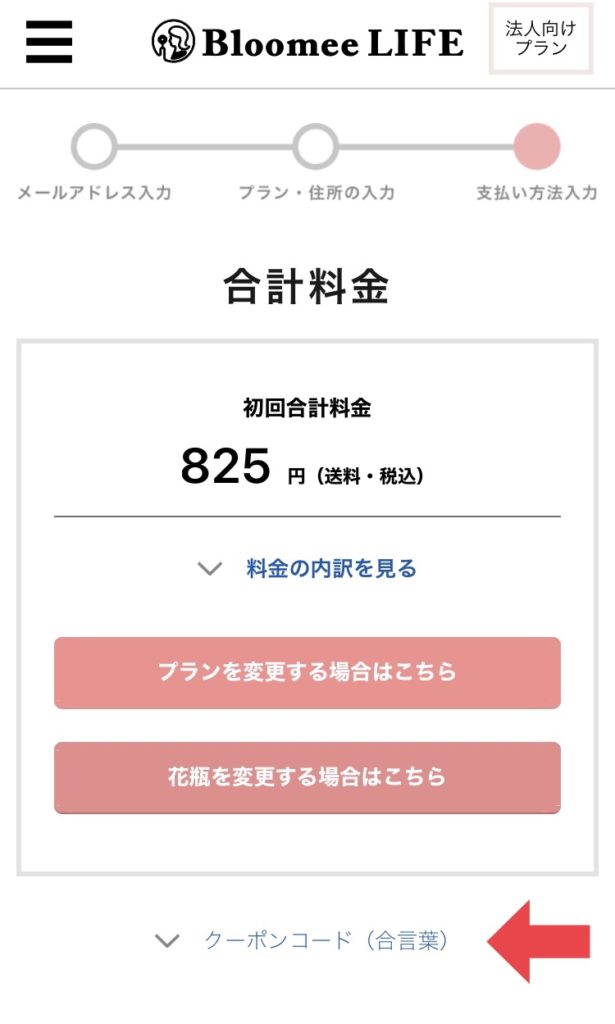Tap プランを変更する場合はこちら
The image size is (615, 1024).
coord(307,673)
